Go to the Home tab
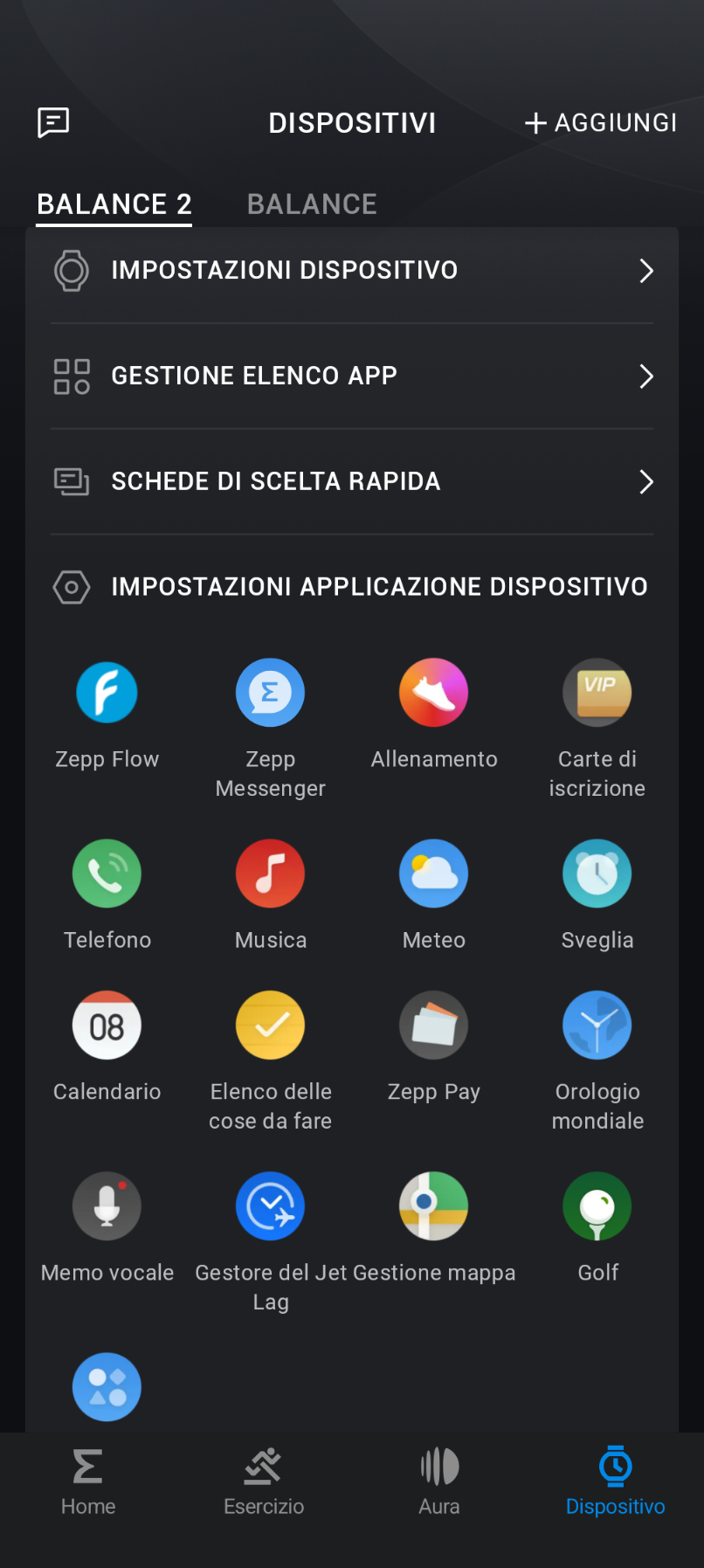Image resolution: width=704 pixels, height=1568 pixels. coord(88,1482)
